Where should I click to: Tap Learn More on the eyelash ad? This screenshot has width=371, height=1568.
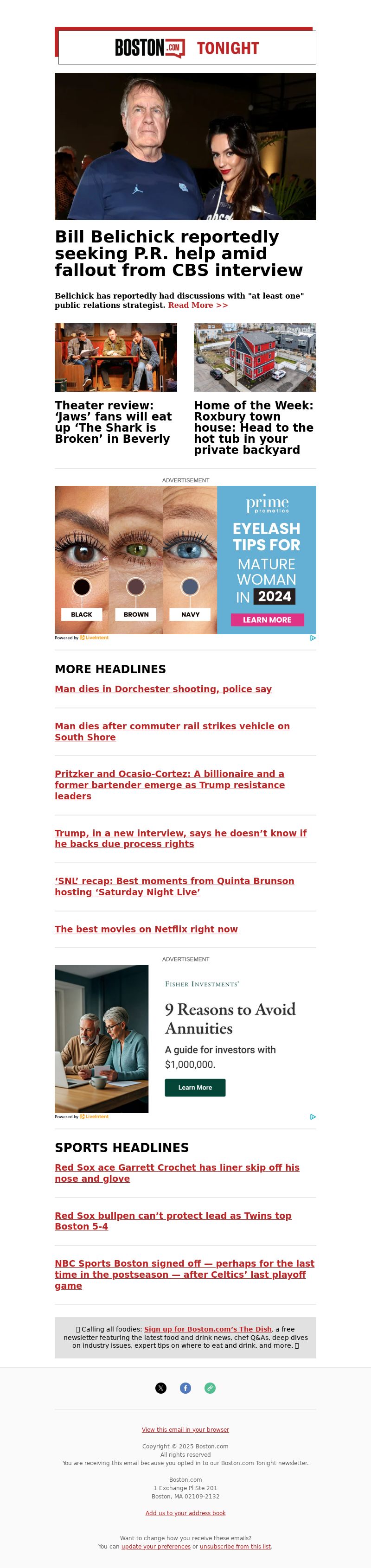267,620
